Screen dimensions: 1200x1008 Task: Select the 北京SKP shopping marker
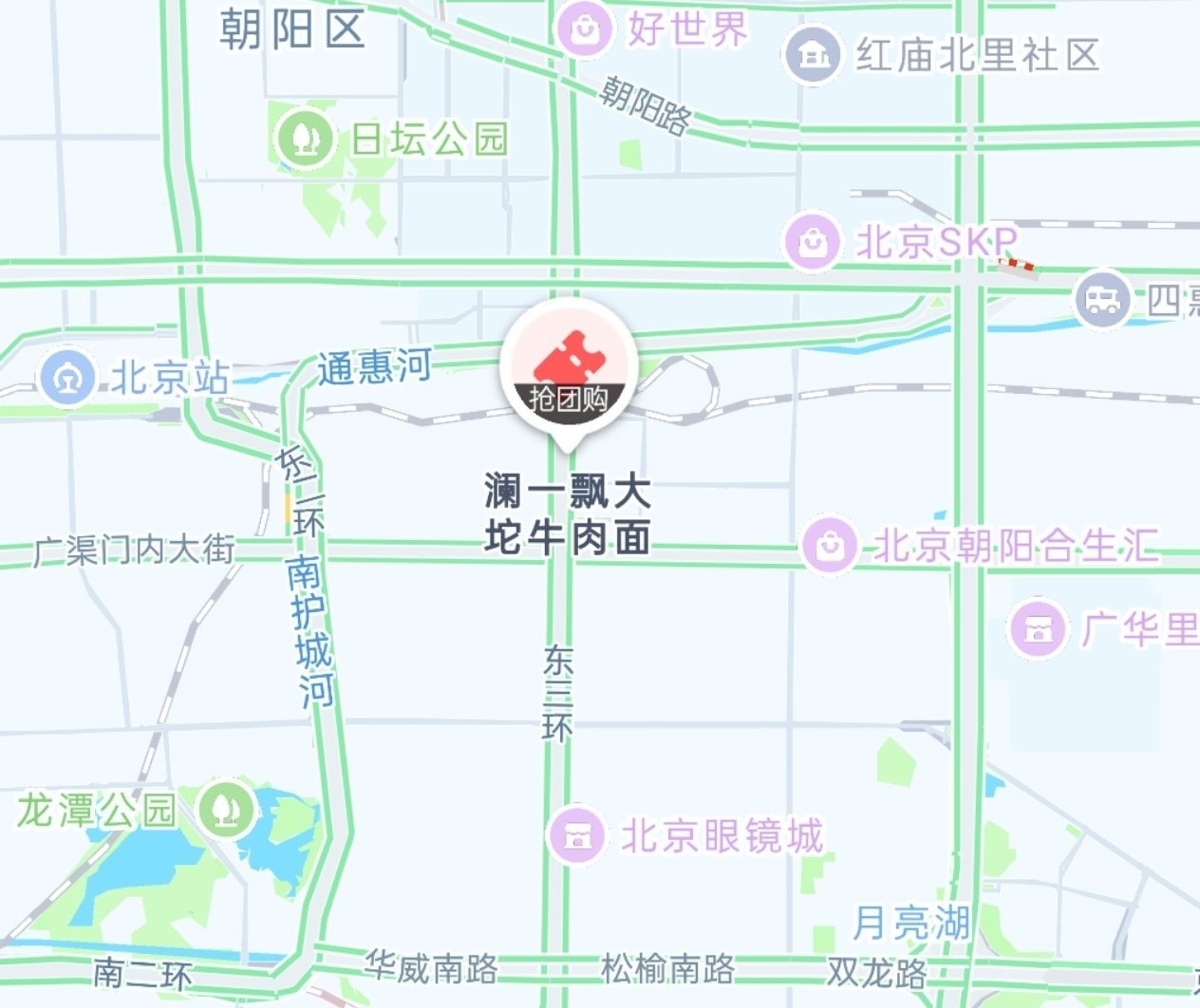pyautogui.click(x=814, y=241)
